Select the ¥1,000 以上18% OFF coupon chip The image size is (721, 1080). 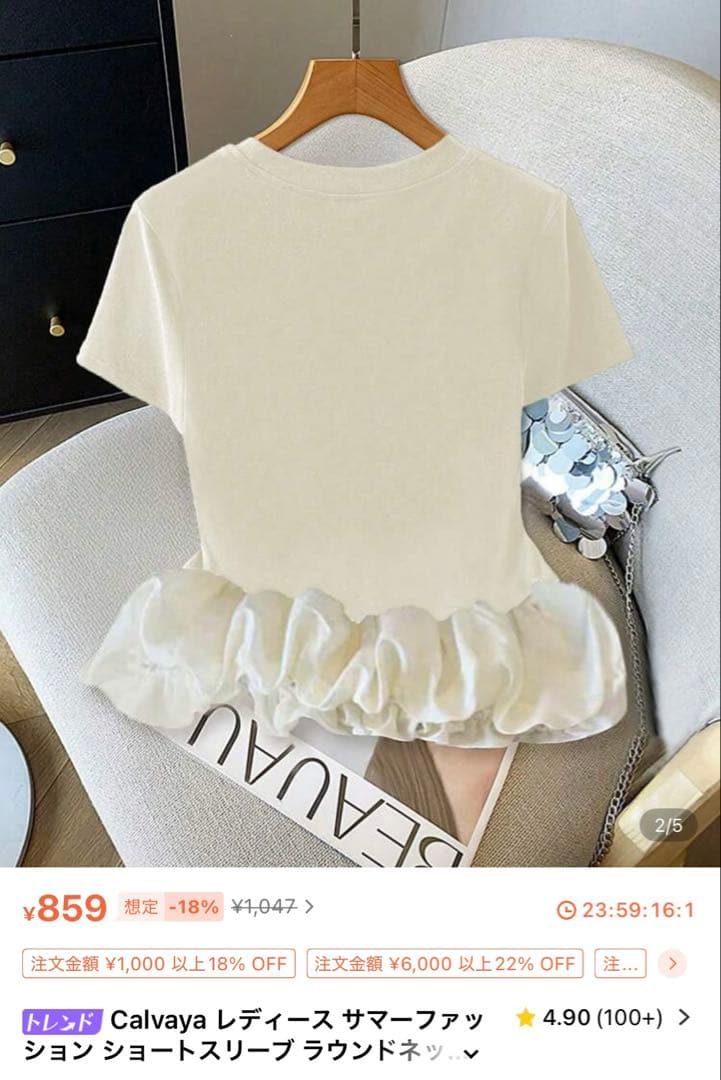click(159, 964)
